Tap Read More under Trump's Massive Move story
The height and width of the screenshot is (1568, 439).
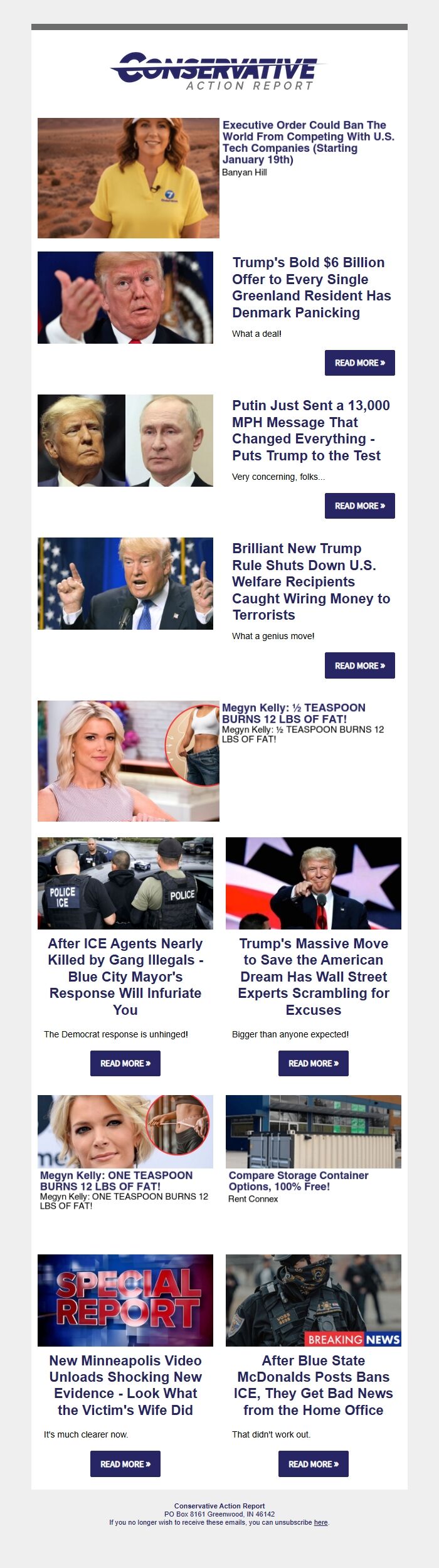point(313,1063)
